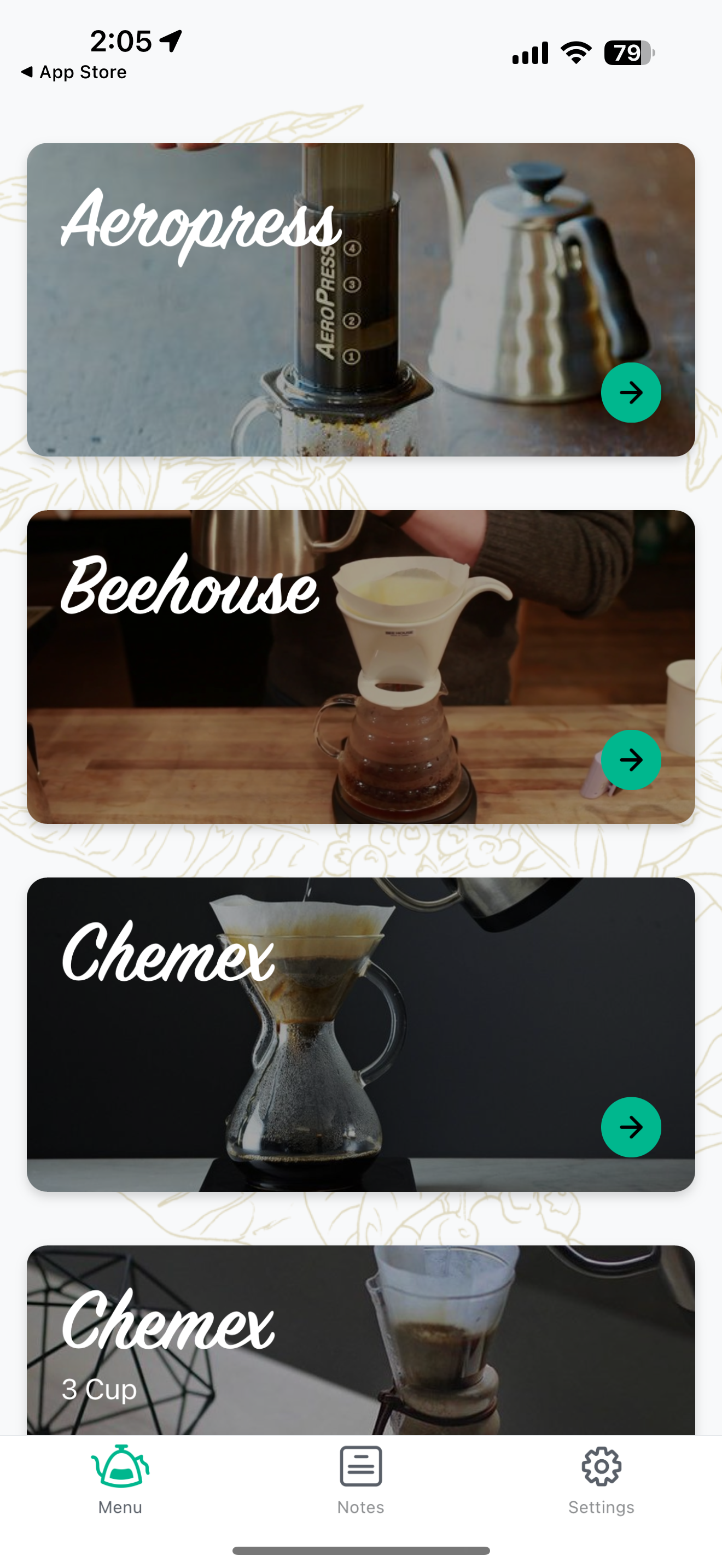Return to the App Store
The height and width of the screenshot is (1568, 722).
[x=74, y=72]
